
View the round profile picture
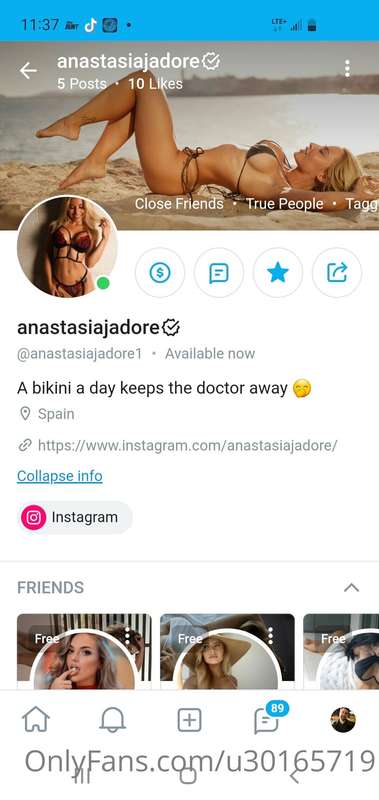(x=67, y=246)
